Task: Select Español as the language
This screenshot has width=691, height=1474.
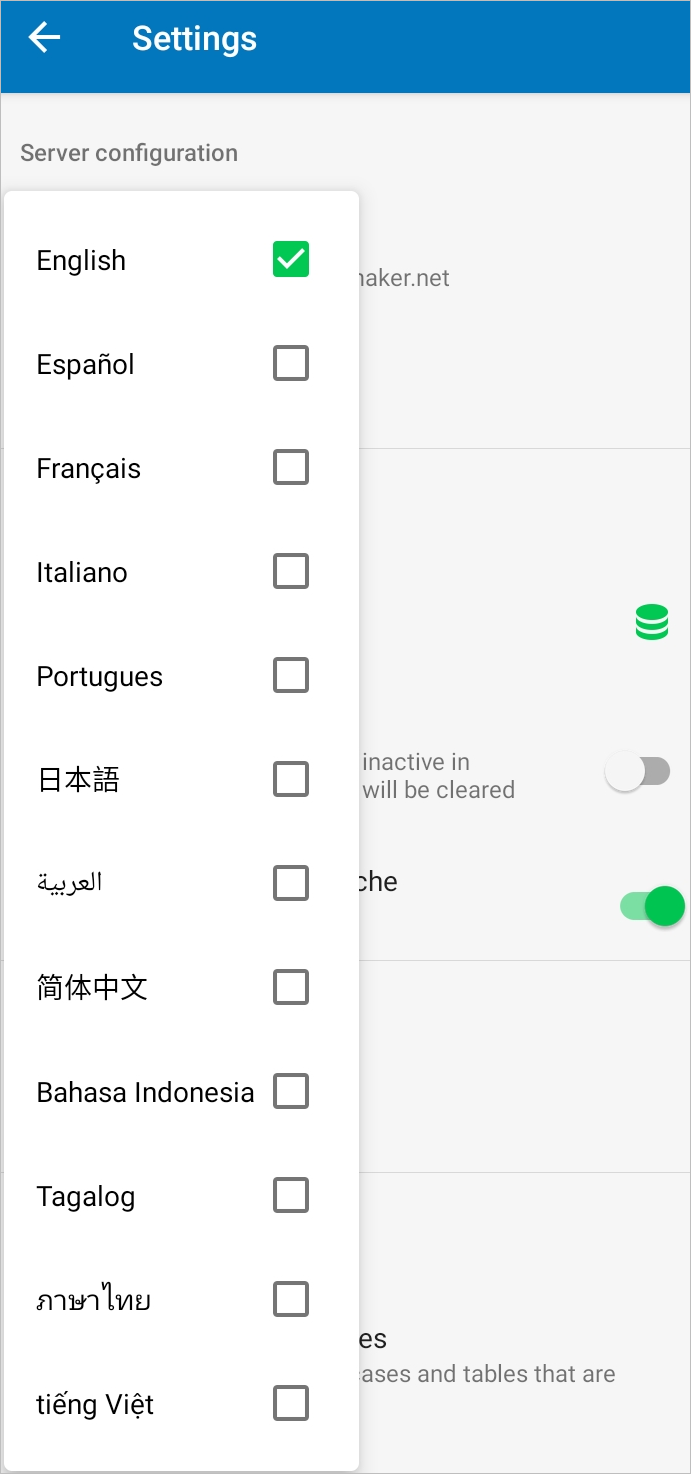Action: coord(291,363)
